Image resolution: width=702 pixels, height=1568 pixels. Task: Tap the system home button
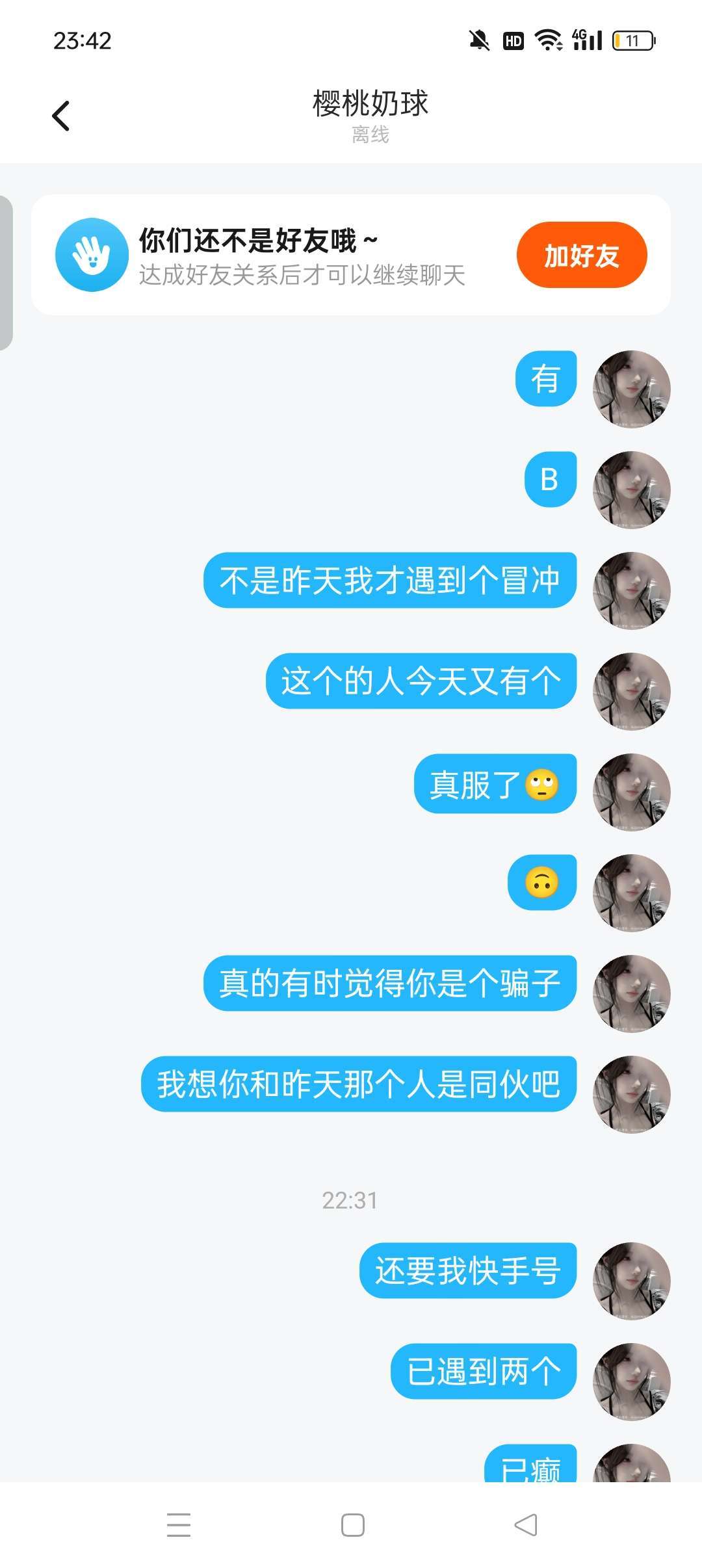(352, 1524)
